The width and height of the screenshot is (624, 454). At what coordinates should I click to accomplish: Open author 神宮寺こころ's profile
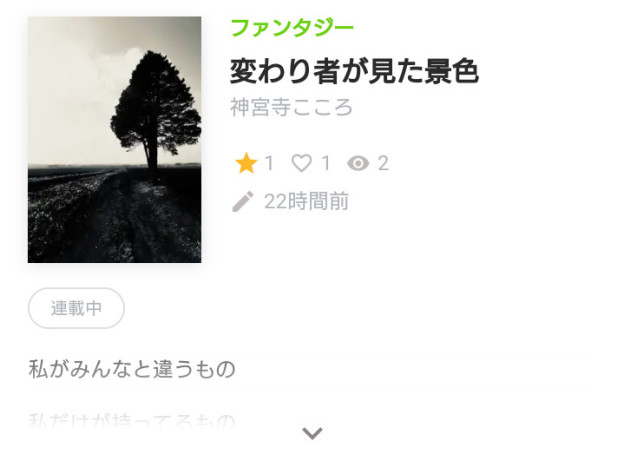(291, 107)
